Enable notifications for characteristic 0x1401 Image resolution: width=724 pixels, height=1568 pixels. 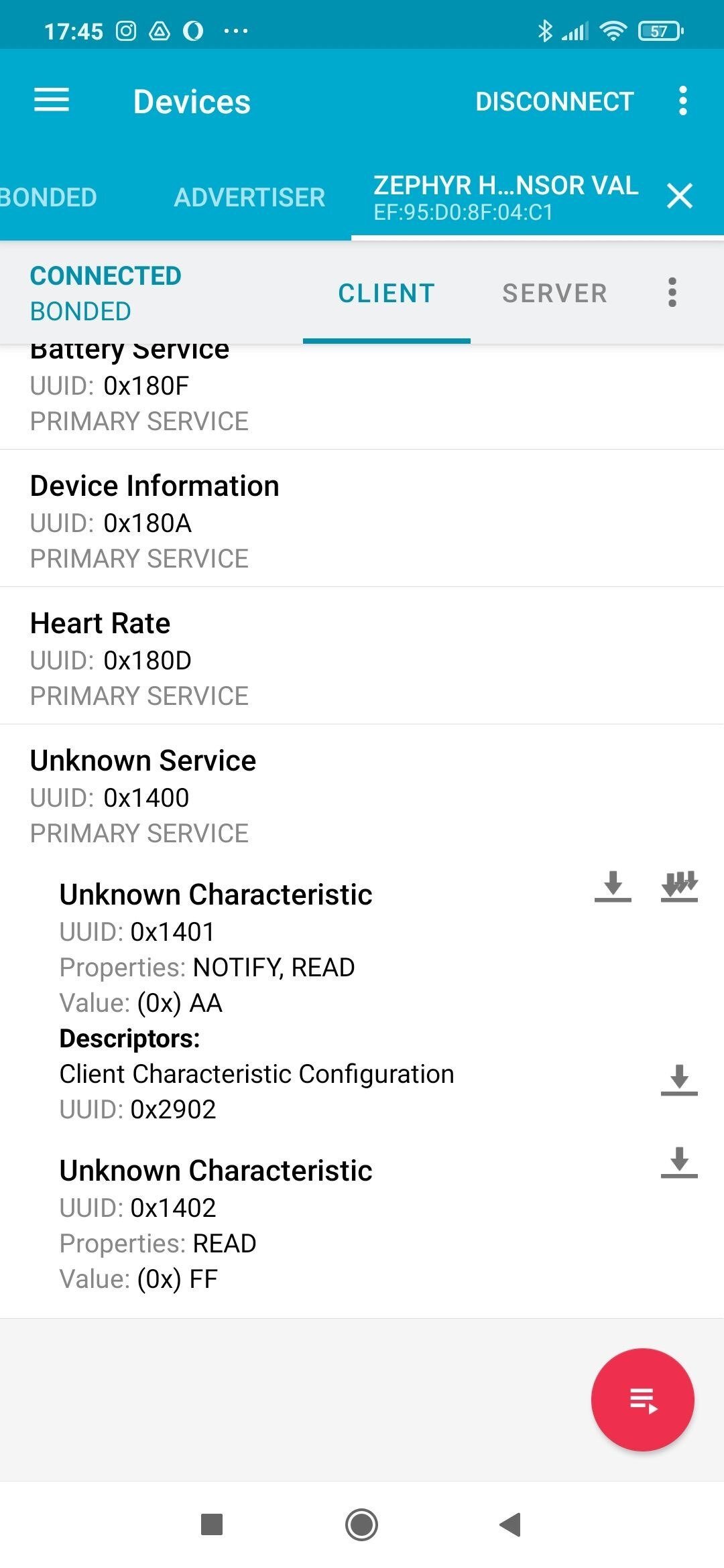(679, 887)
